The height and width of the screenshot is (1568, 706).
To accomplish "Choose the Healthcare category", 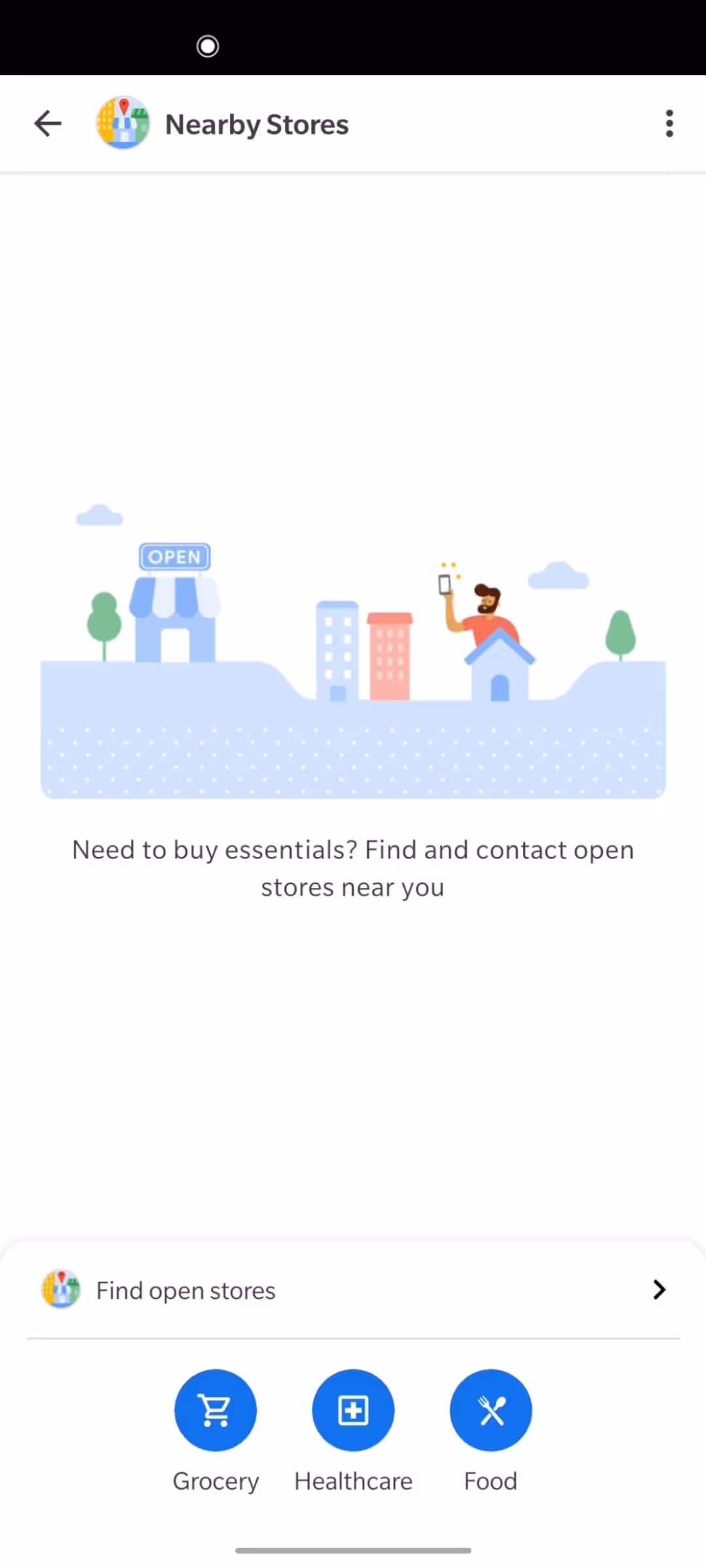I will pyautogui.click(x=353, y=1410).
